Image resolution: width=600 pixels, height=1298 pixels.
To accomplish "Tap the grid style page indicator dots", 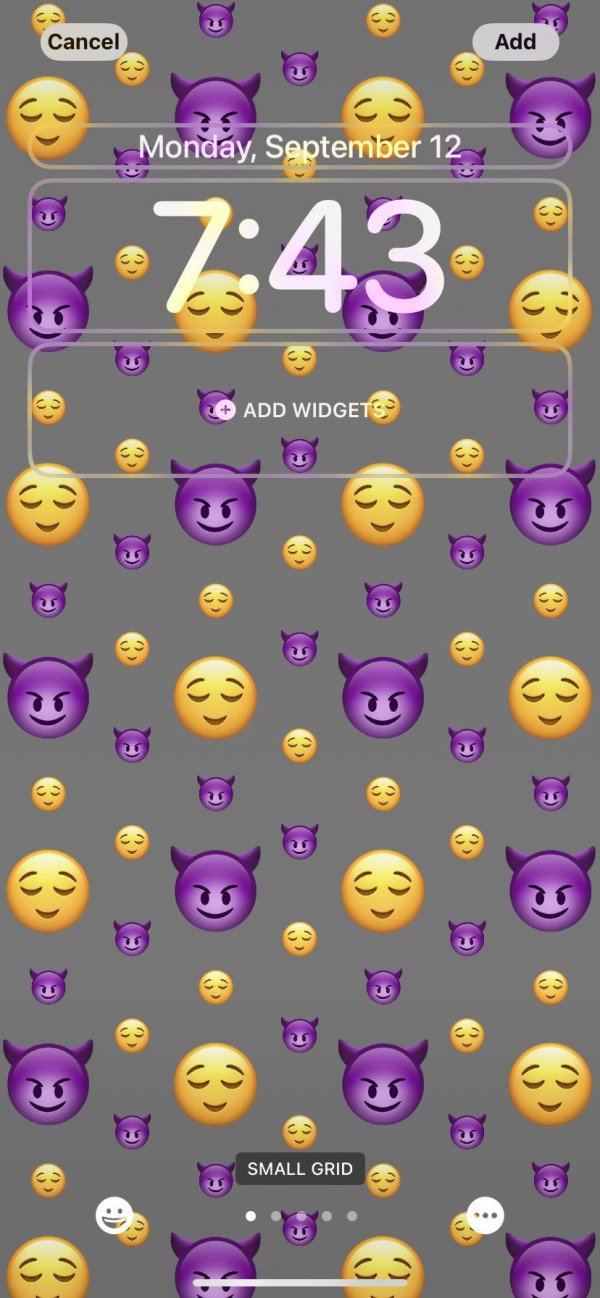I will 300,1216.
